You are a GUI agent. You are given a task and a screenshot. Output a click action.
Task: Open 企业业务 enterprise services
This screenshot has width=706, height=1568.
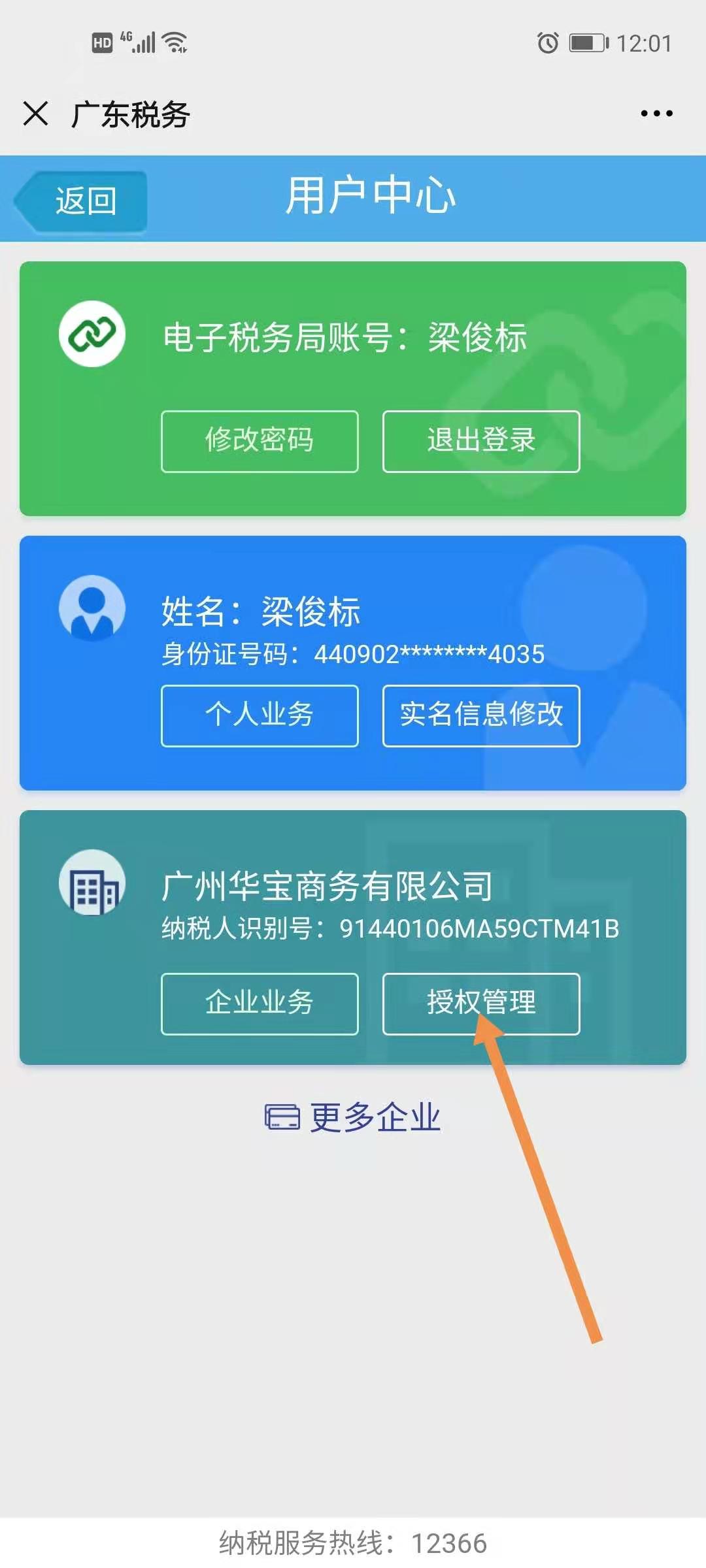point(260,1004)
